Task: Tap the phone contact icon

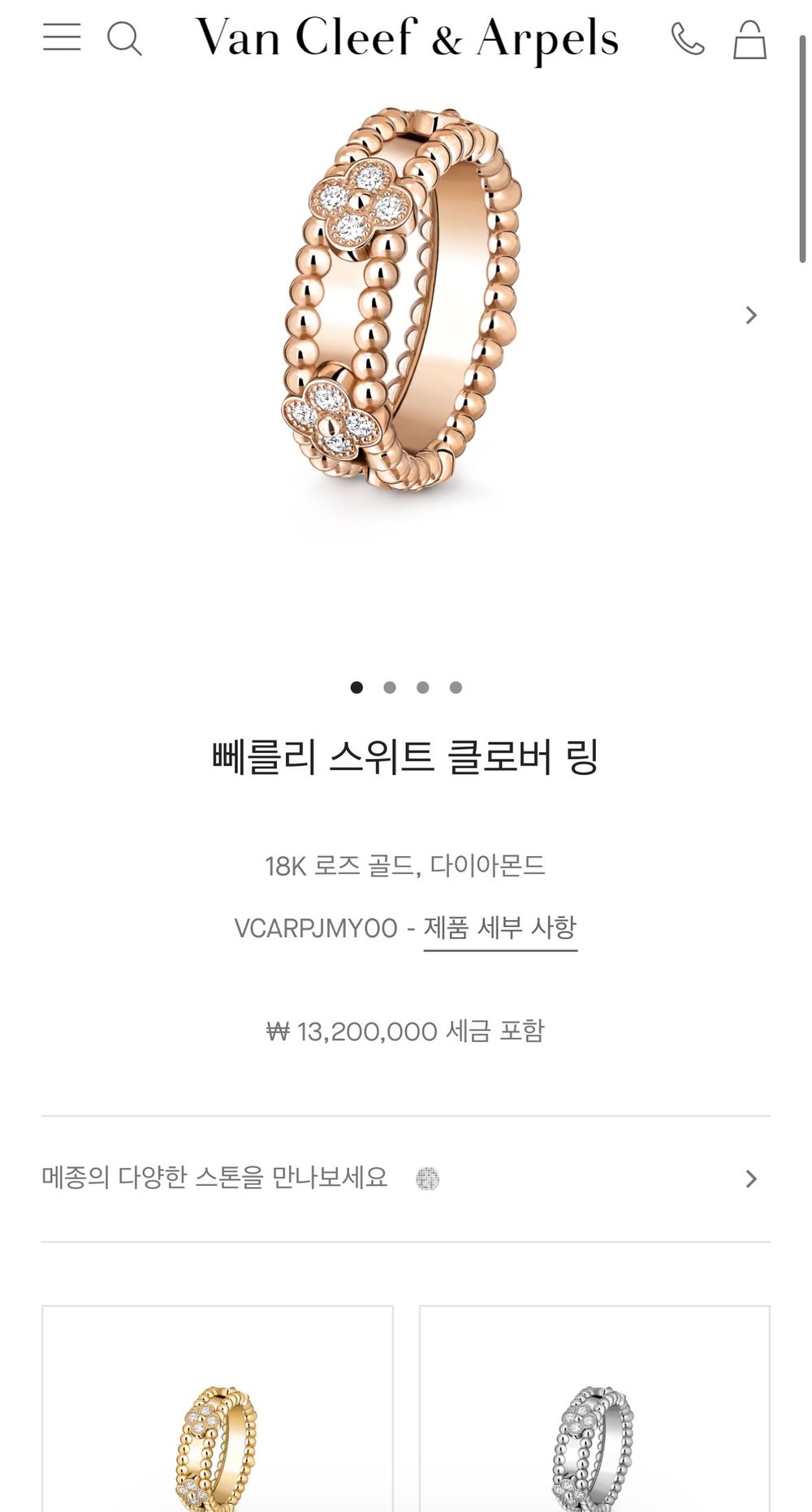Action: coord(687,38)
